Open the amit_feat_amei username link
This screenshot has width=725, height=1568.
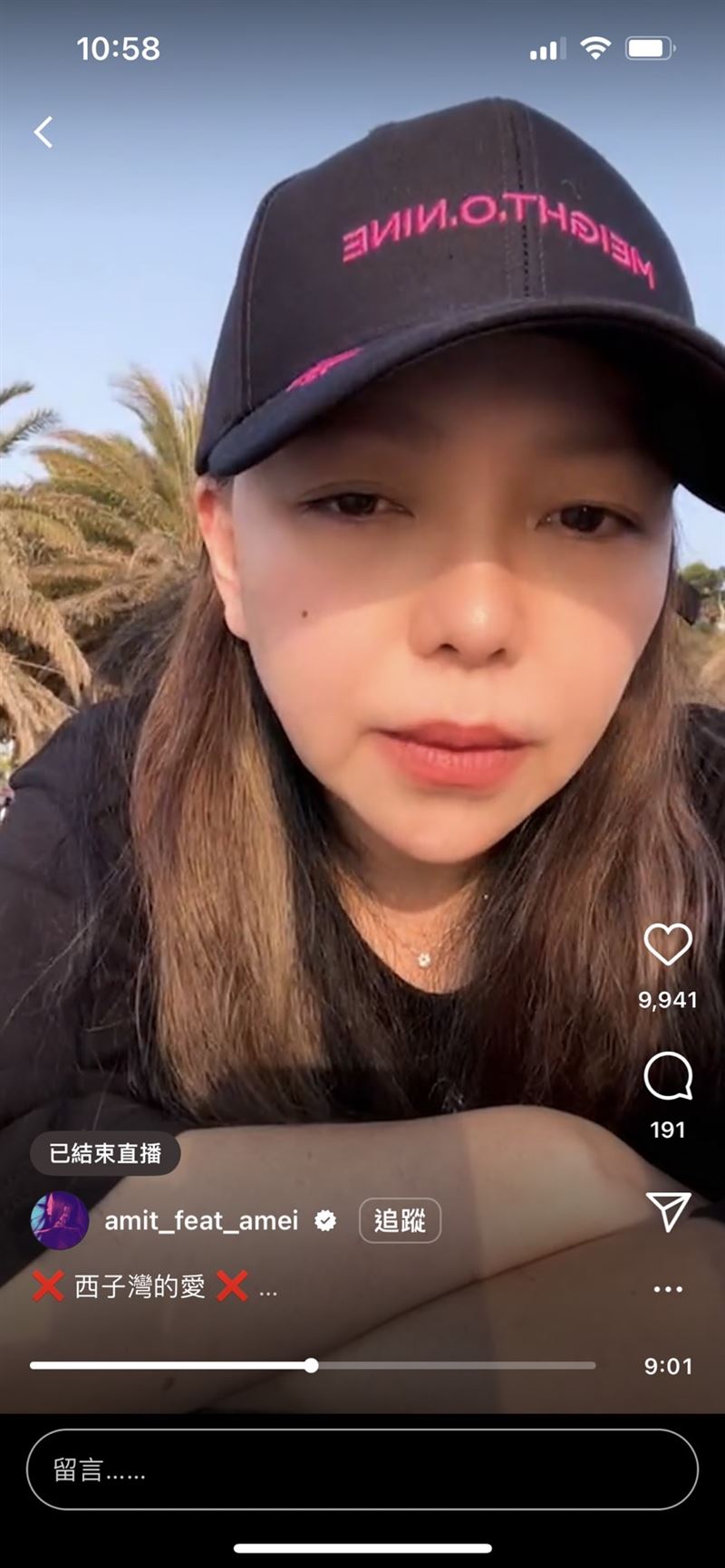click(201, 1221)
